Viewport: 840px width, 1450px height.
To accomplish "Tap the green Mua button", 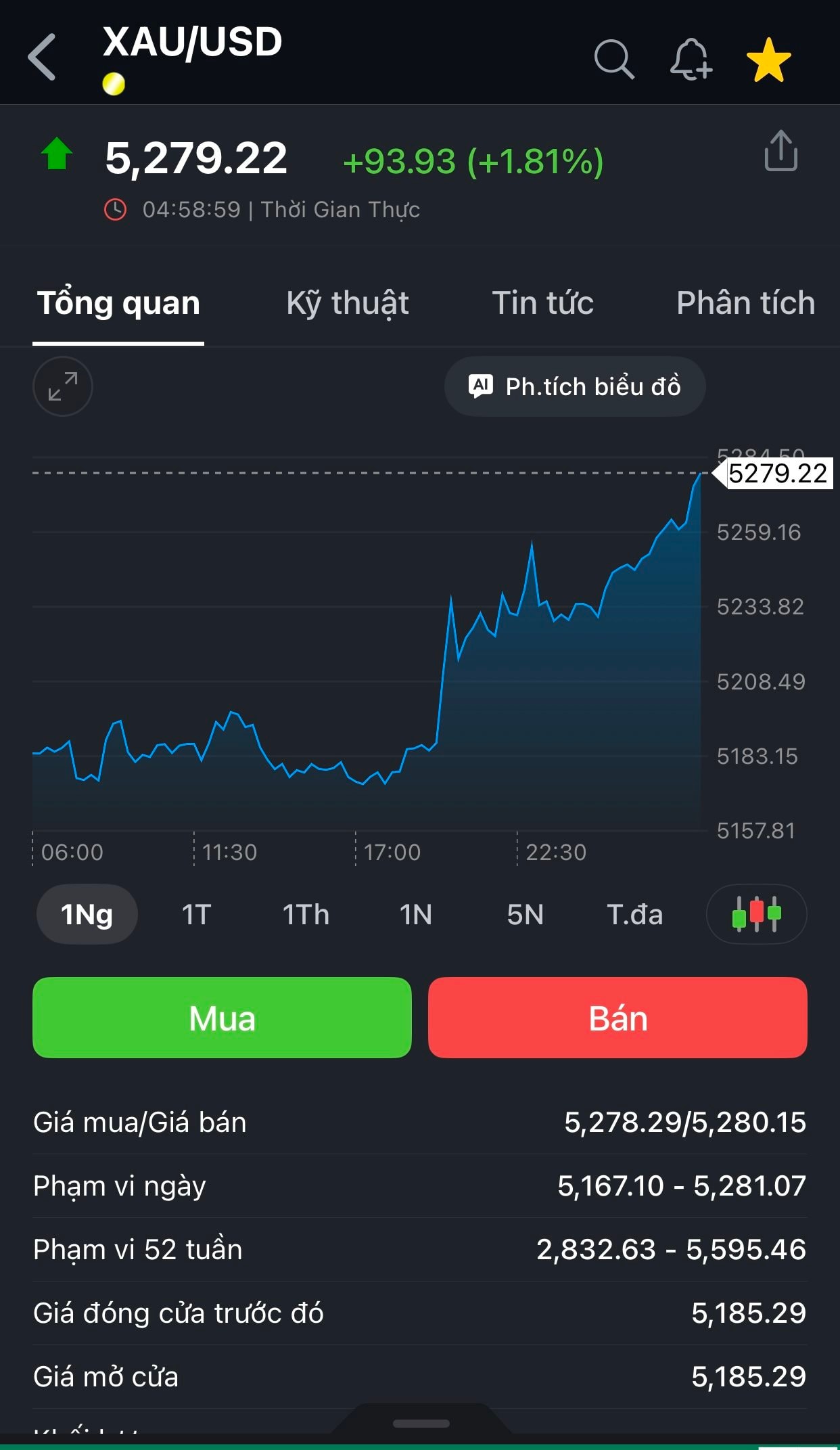I will (x=222, y=1018).
